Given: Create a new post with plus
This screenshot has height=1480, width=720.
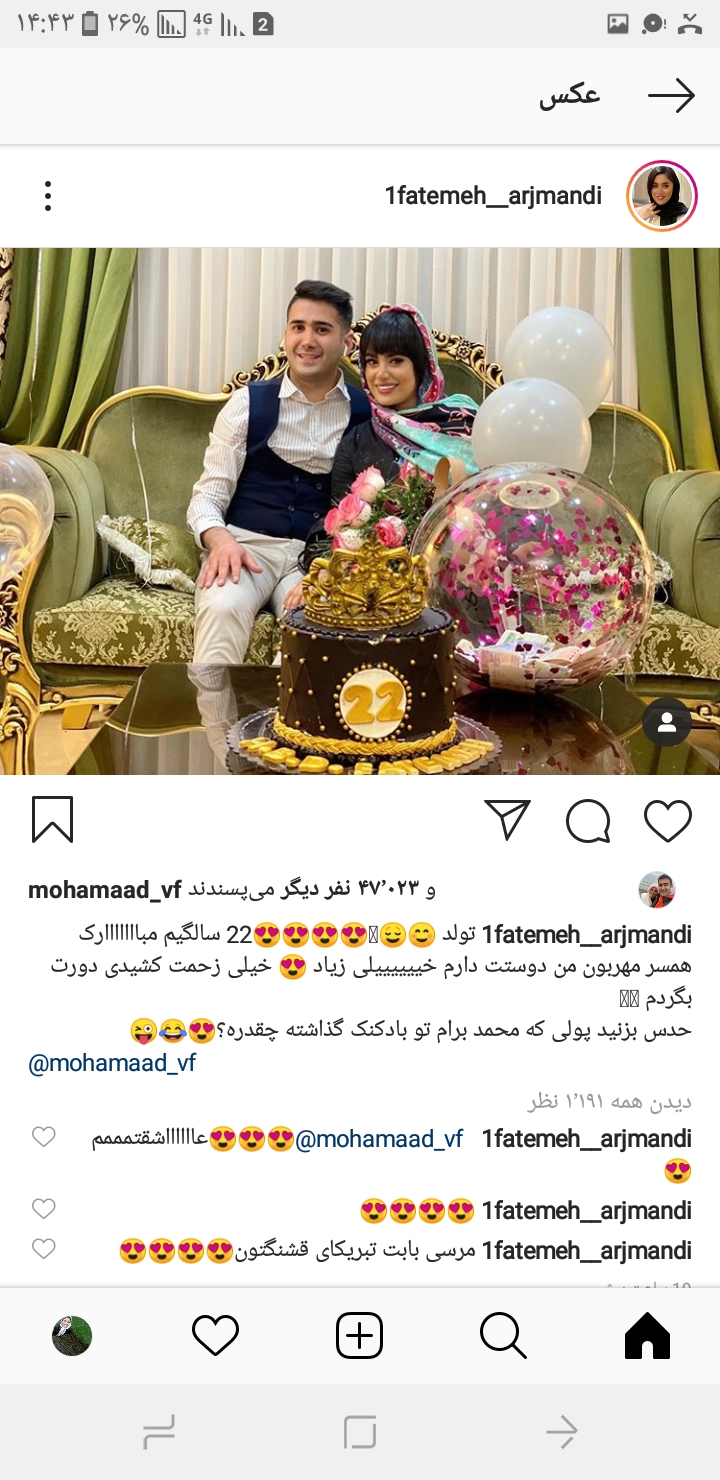Looking at the screenshot, I should click(x=359, y=1335).
